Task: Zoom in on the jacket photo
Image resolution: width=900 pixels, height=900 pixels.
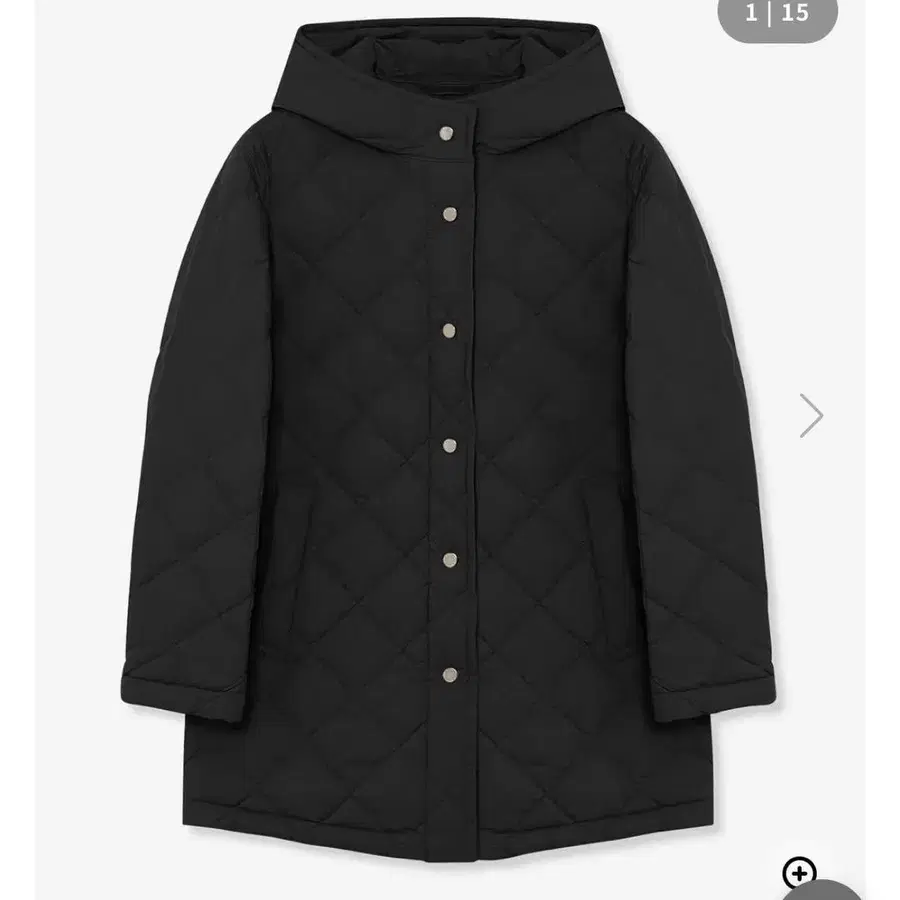Action: 799,872
